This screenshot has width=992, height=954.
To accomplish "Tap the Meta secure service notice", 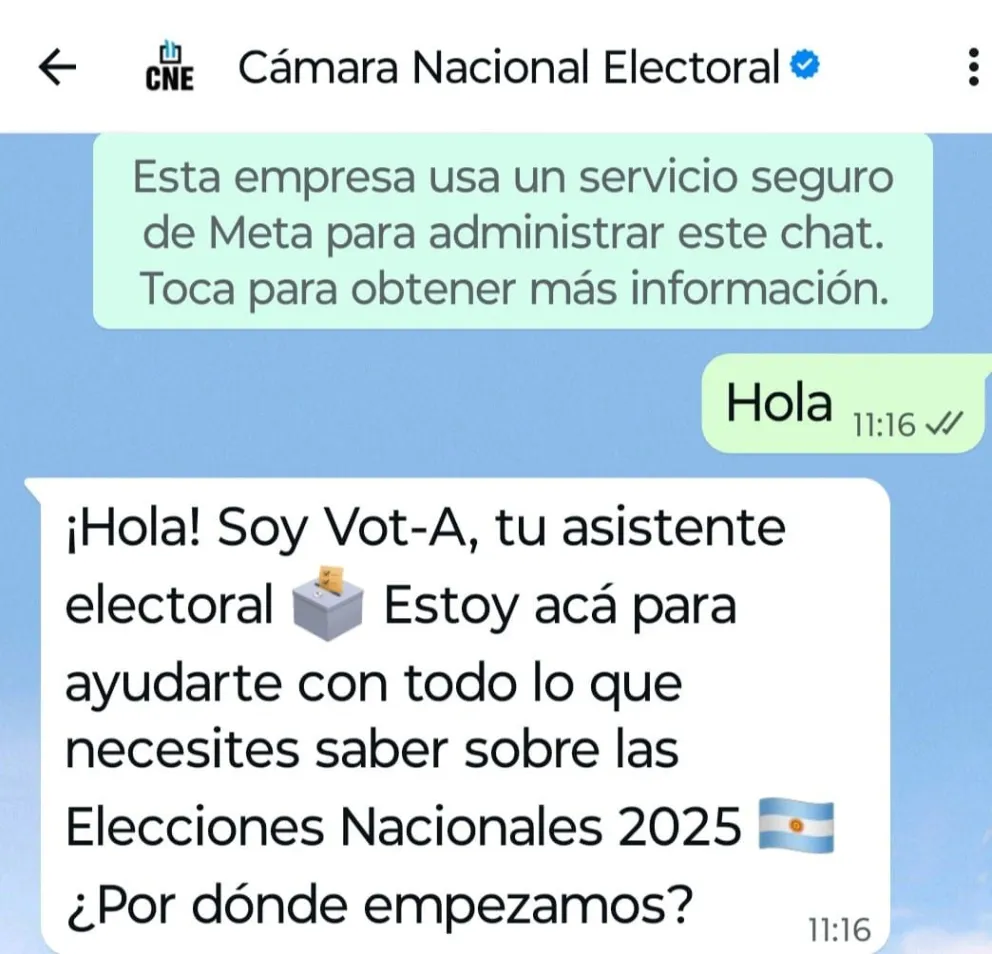I will point(513,232).
